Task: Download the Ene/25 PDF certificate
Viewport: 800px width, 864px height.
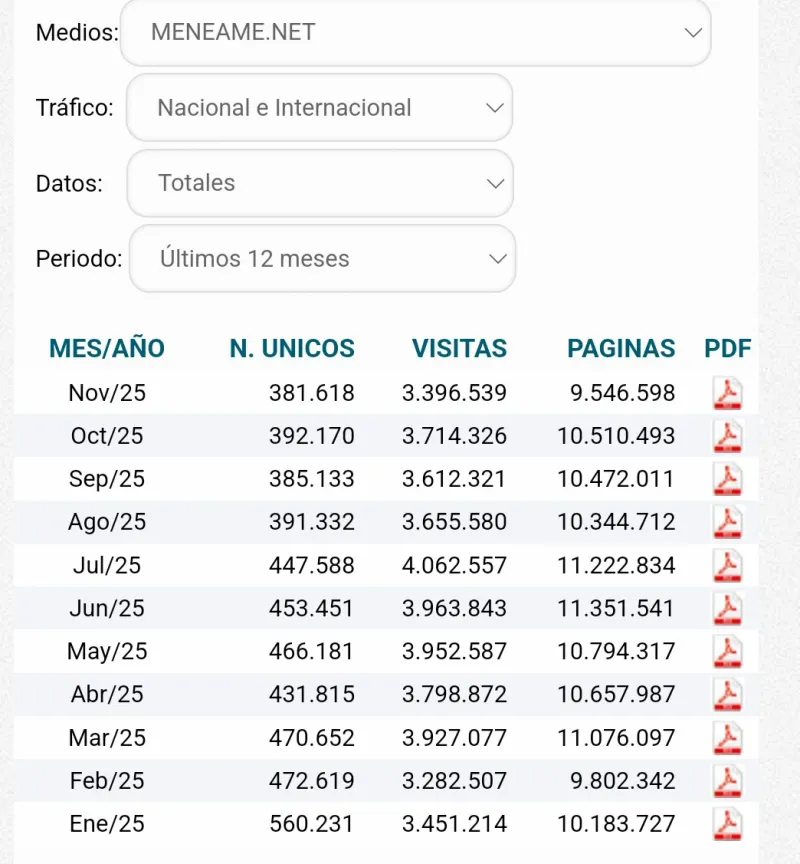Action: coord(727,823)
